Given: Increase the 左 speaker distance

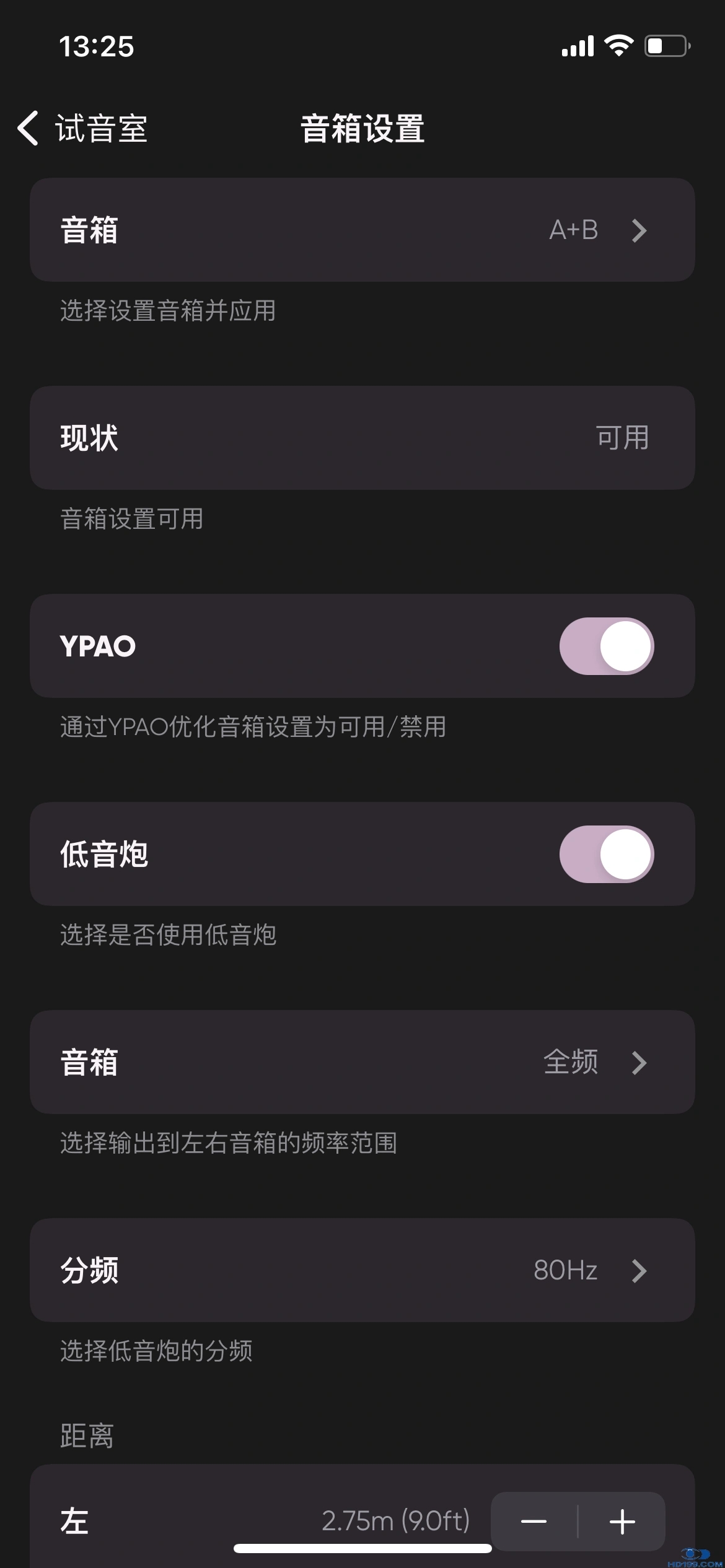Looking at the screenshot, I should tap(622, 1522).
